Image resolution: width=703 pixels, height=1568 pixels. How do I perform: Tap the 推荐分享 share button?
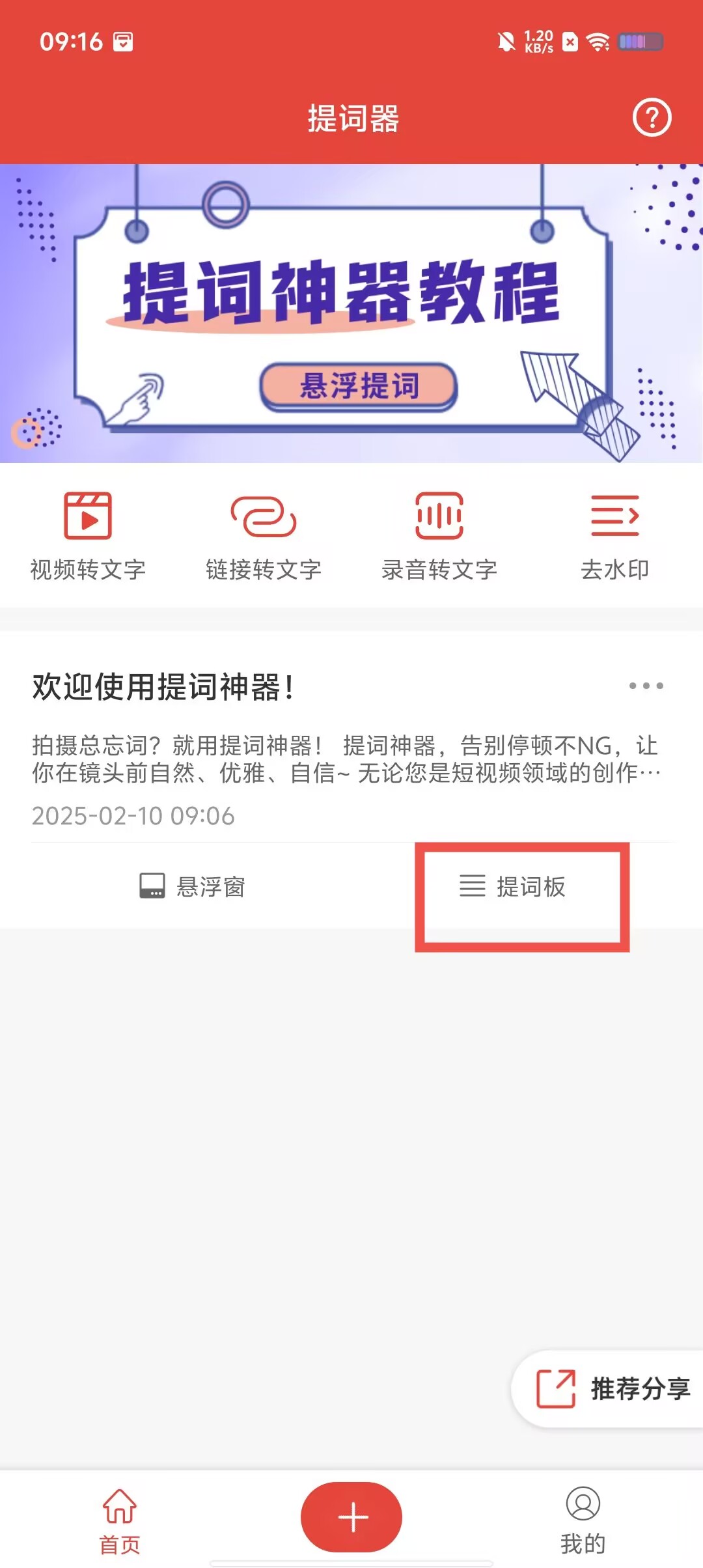612,1389
